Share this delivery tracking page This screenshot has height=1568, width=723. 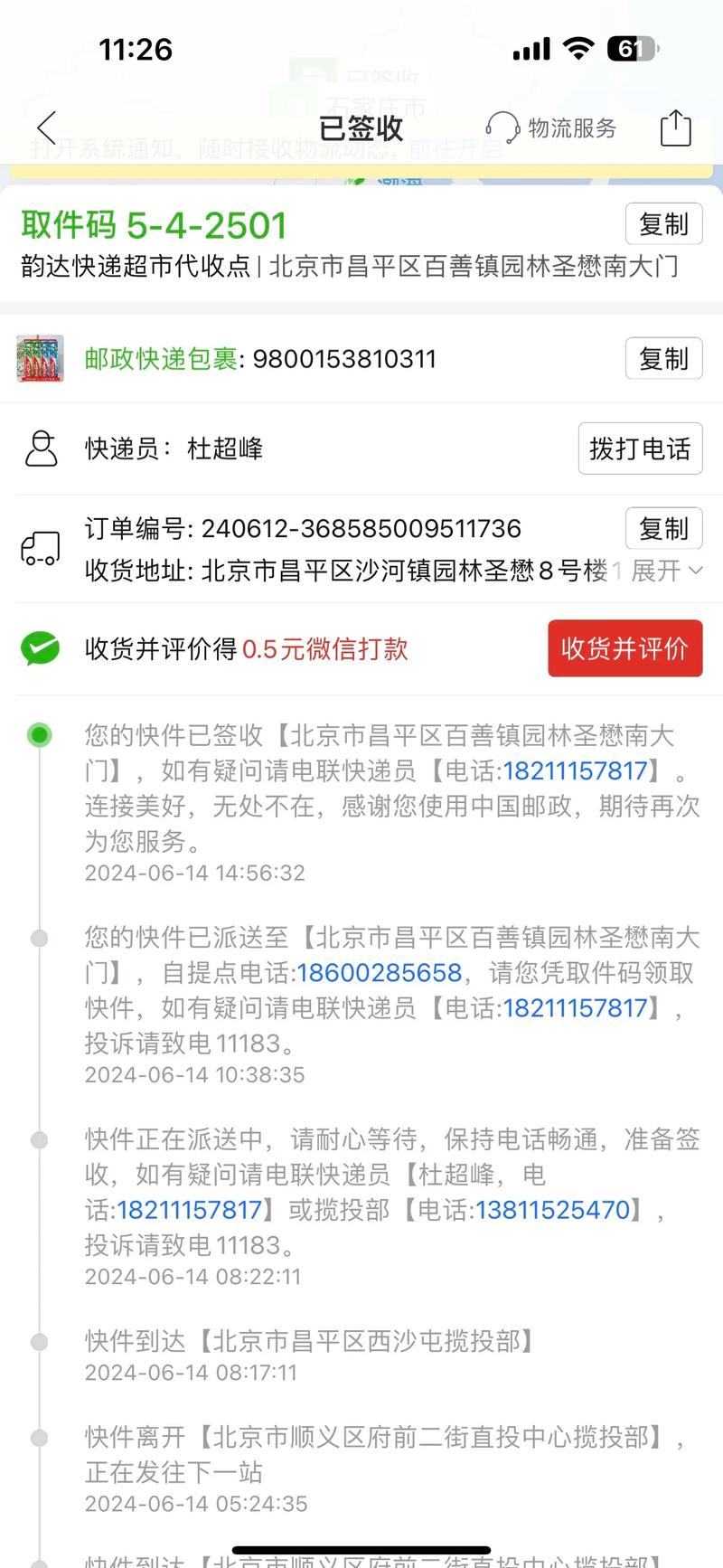[x=675, y=128]
